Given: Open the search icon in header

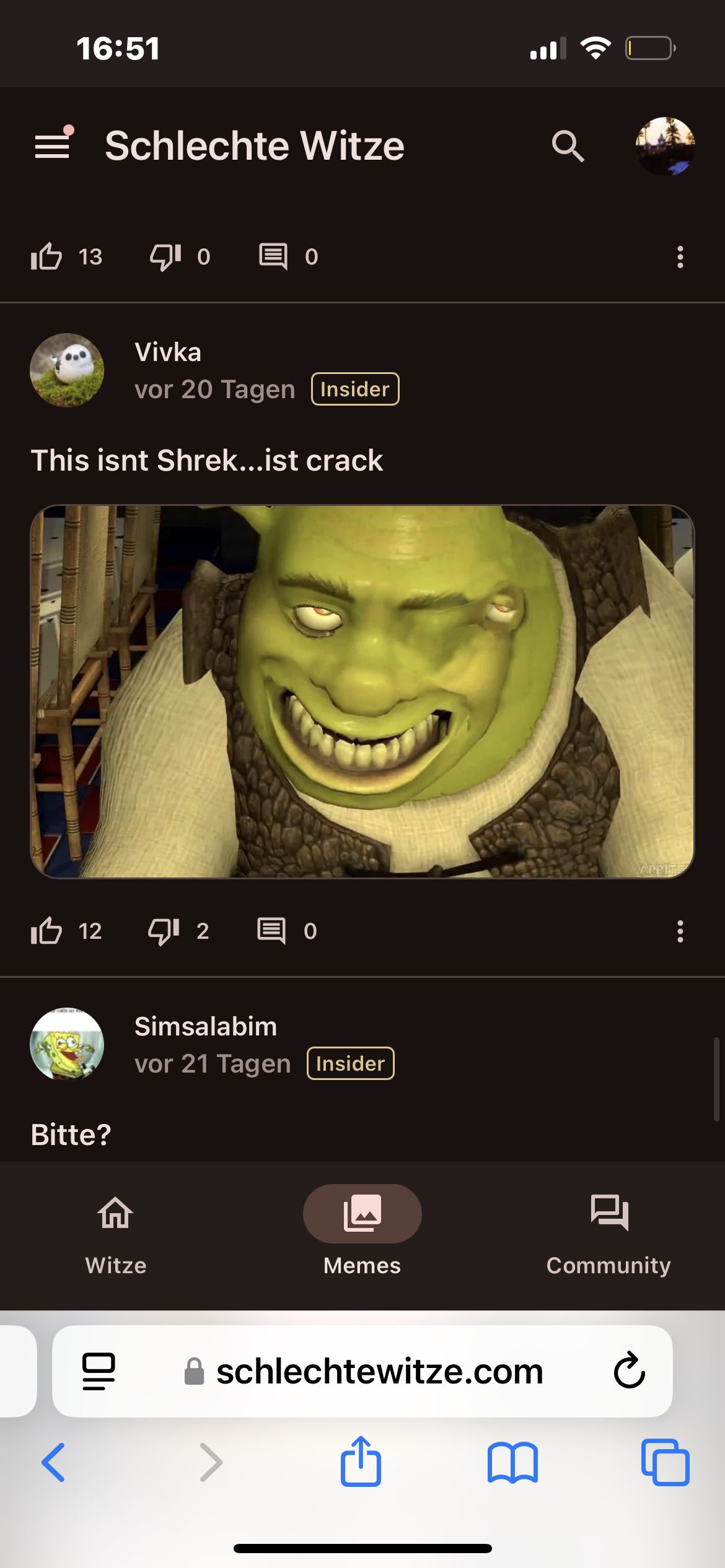Looking at the screenshot, I should pyautogui.click(x=568, y=146).
